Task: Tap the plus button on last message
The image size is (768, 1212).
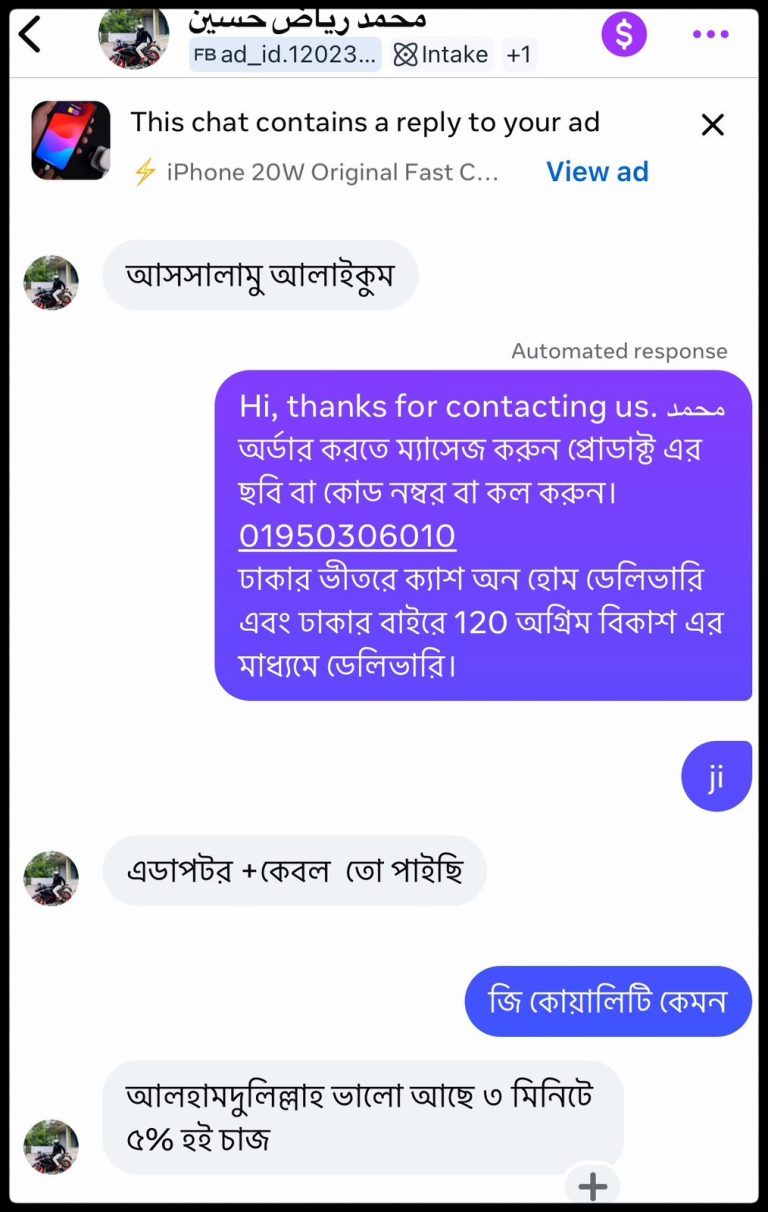Action: 593,1187
